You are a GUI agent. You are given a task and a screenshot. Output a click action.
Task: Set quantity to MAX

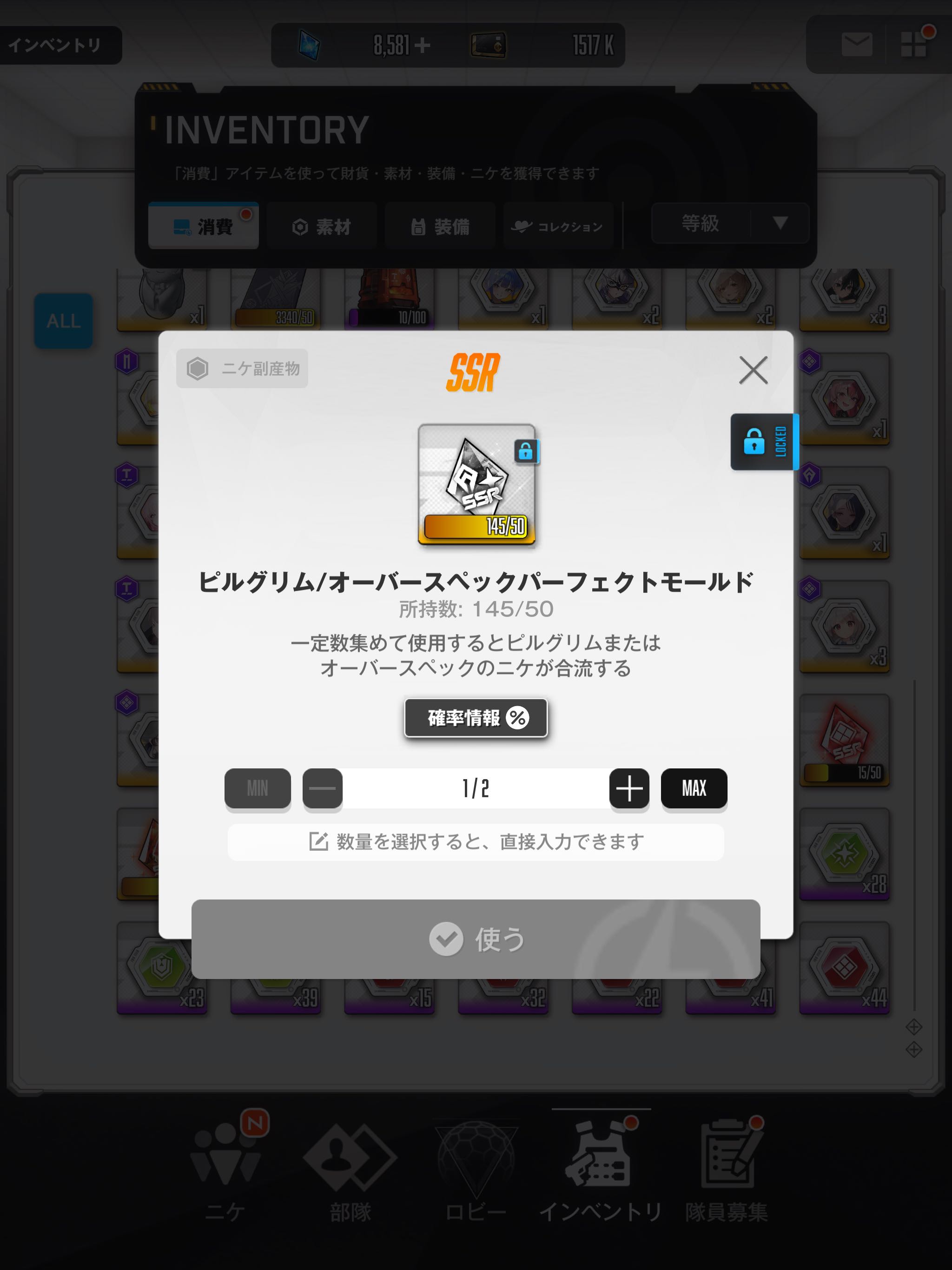point(694,788)
